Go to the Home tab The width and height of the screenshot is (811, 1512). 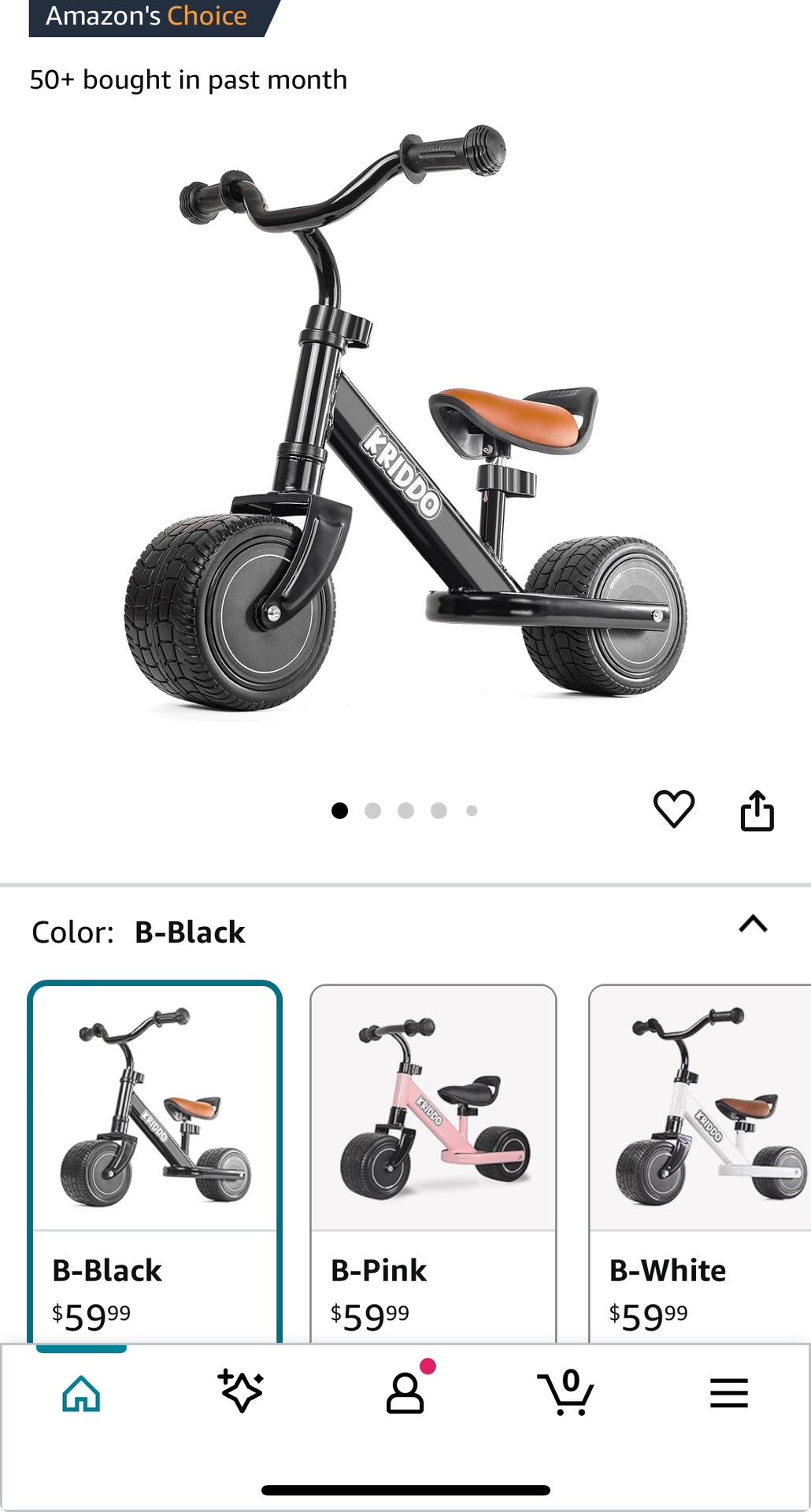(x=81, y=1393)
